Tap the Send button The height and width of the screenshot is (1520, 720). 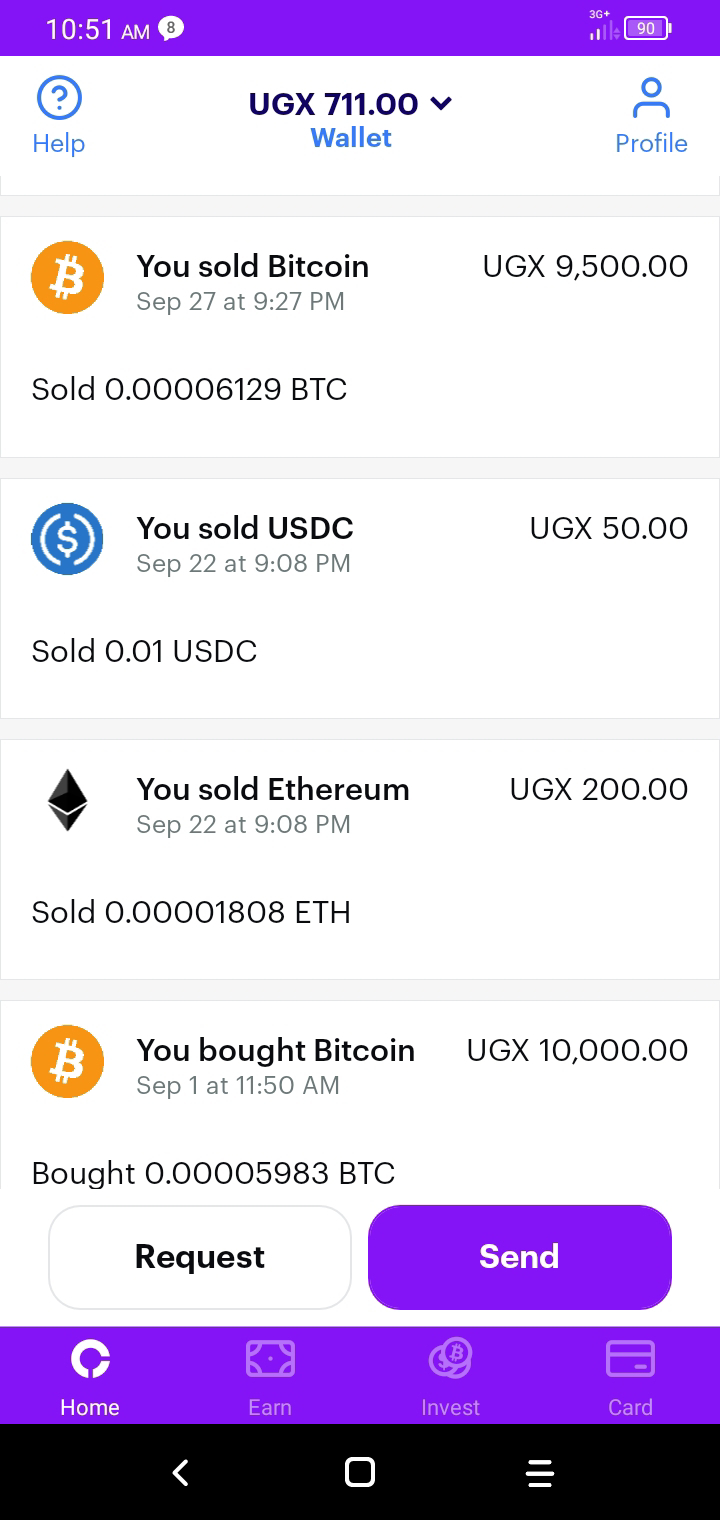tap(519, 1257)
